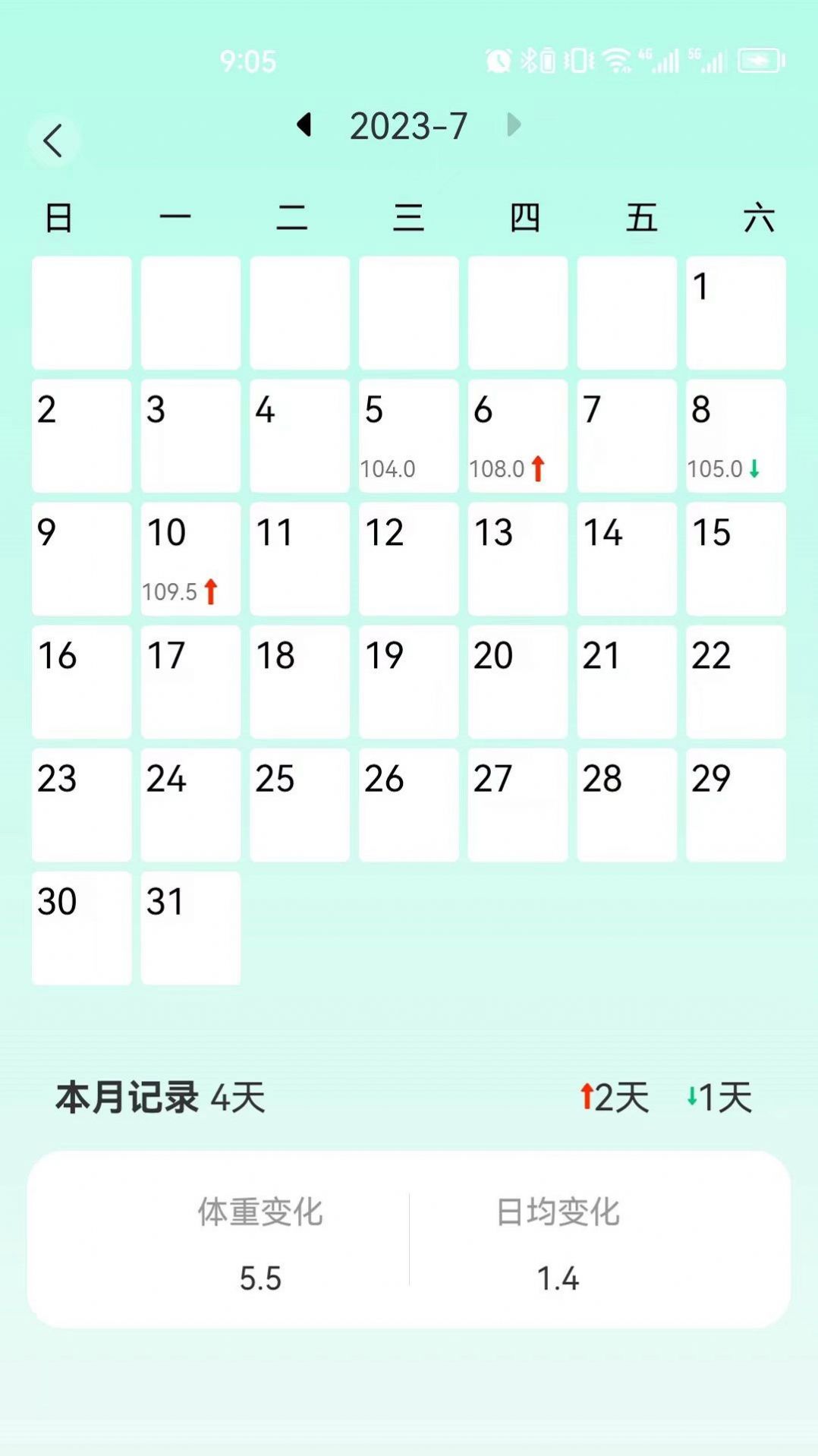Go to the next month

point(514,124)
